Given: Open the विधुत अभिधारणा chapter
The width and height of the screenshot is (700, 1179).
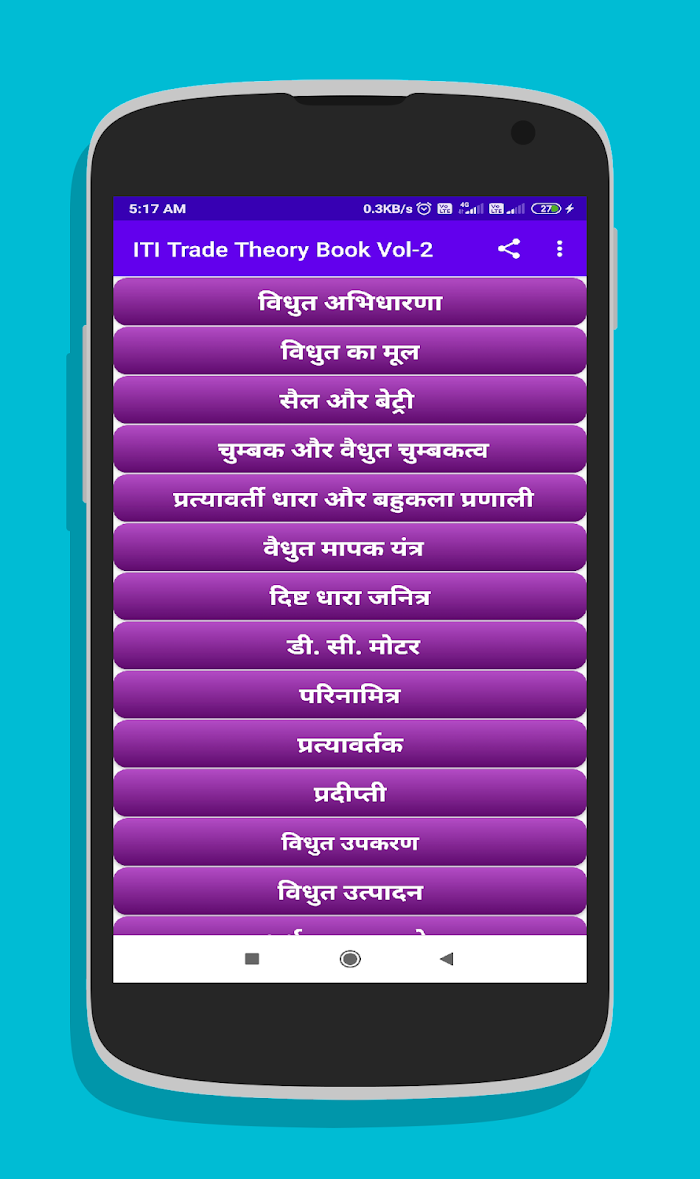Looking at the screenshot, I should pyautogui.click(x=350, y=302).
